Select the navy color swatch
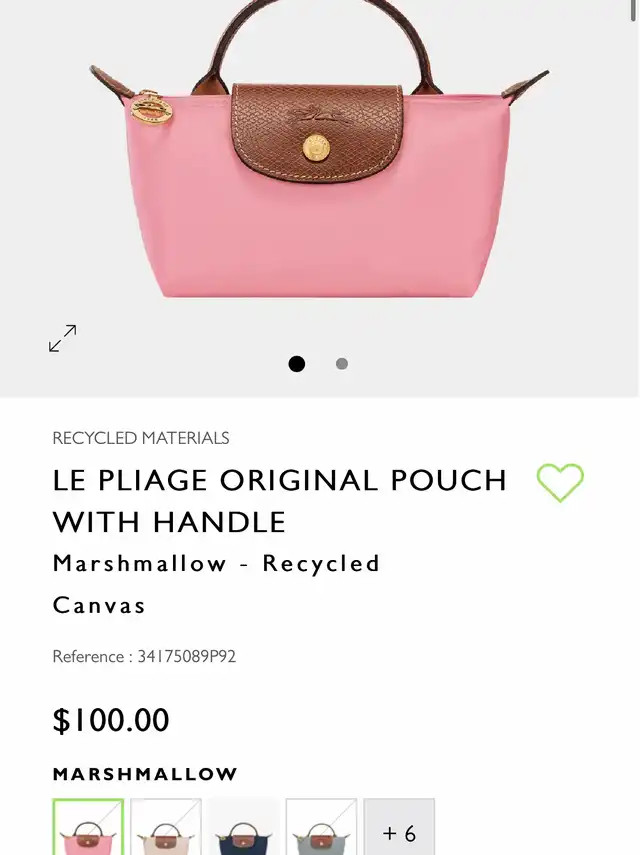Viewport: 640px width, 855px height. tap(244, 828)
